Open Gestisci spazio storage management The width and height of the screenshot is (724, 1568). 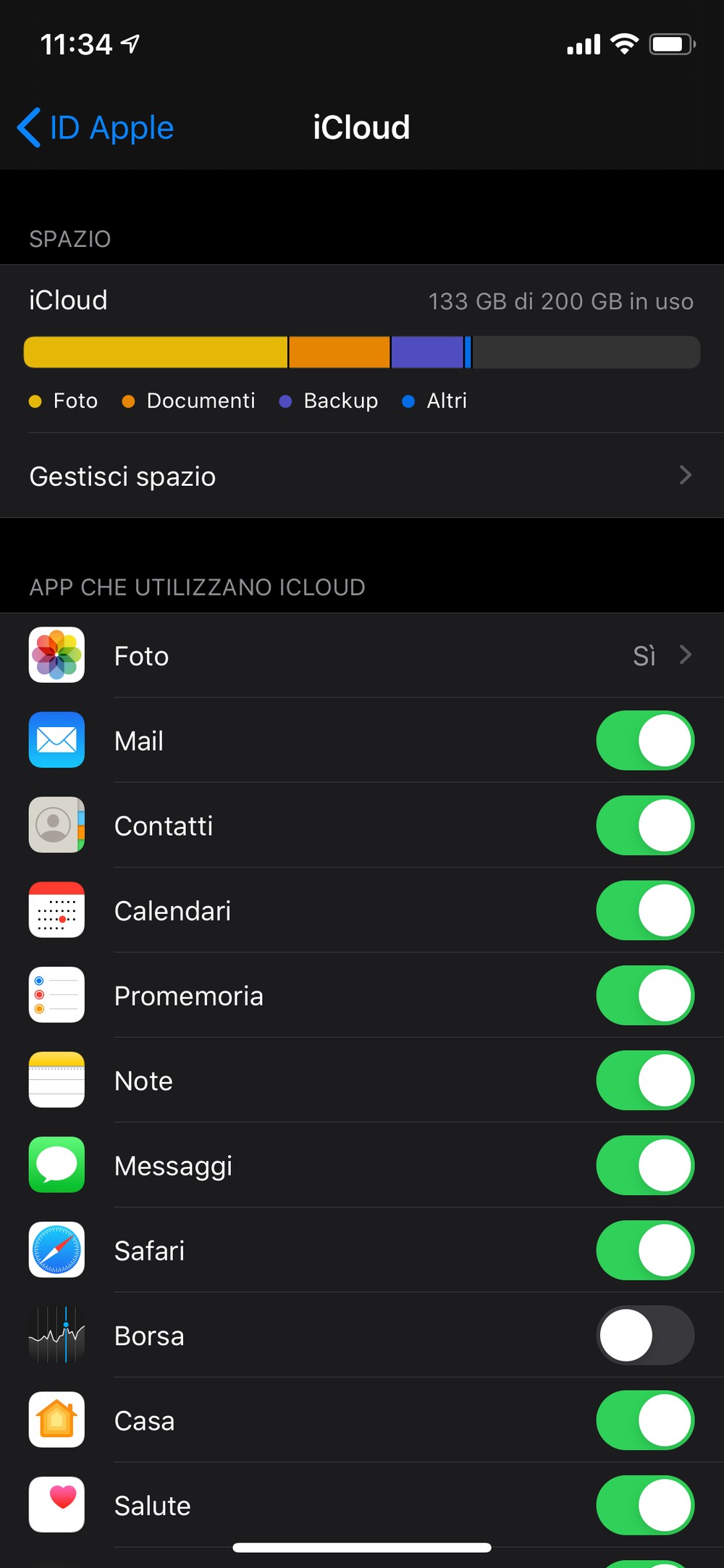click(x=361, y=476)
